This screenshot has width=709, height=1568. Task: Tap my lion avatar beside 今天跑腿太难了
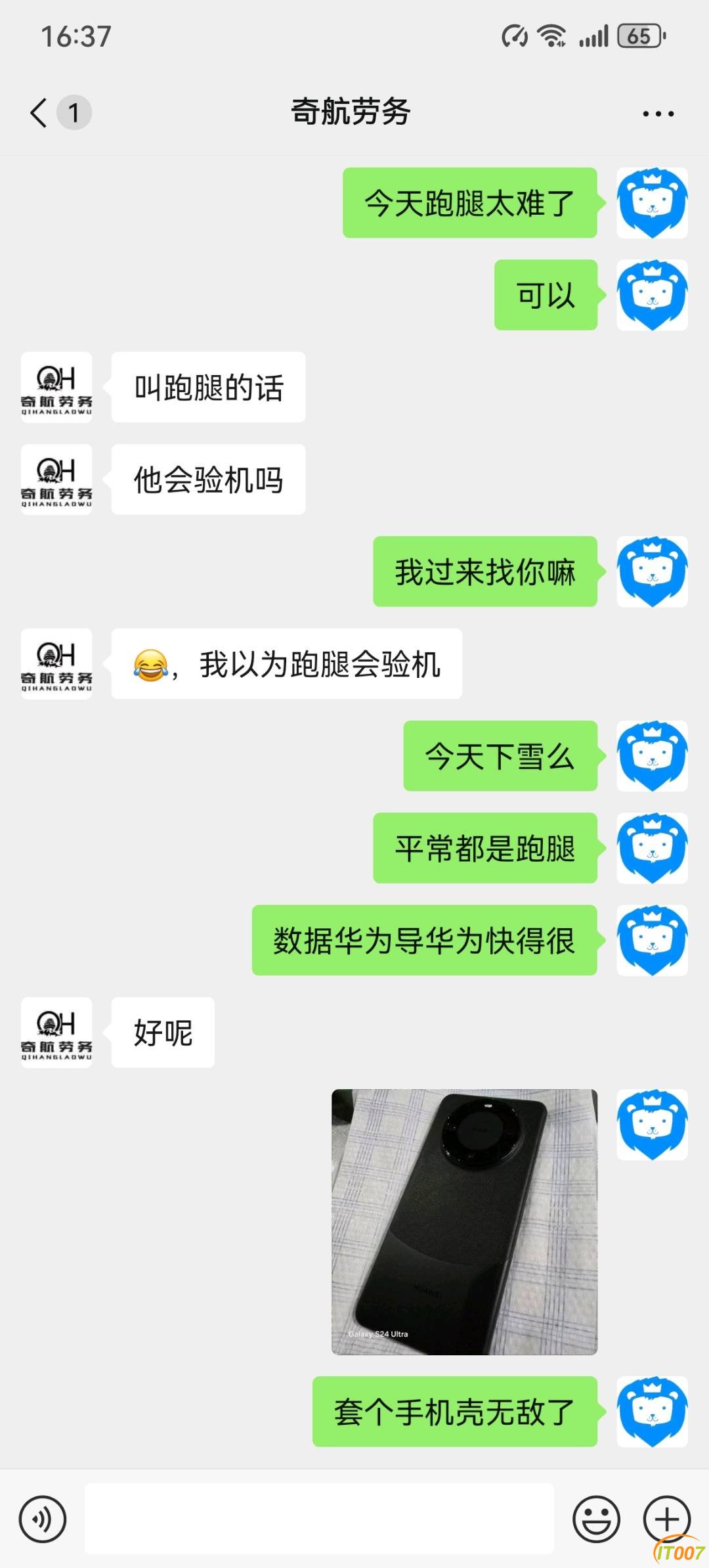tap(652, 203)
